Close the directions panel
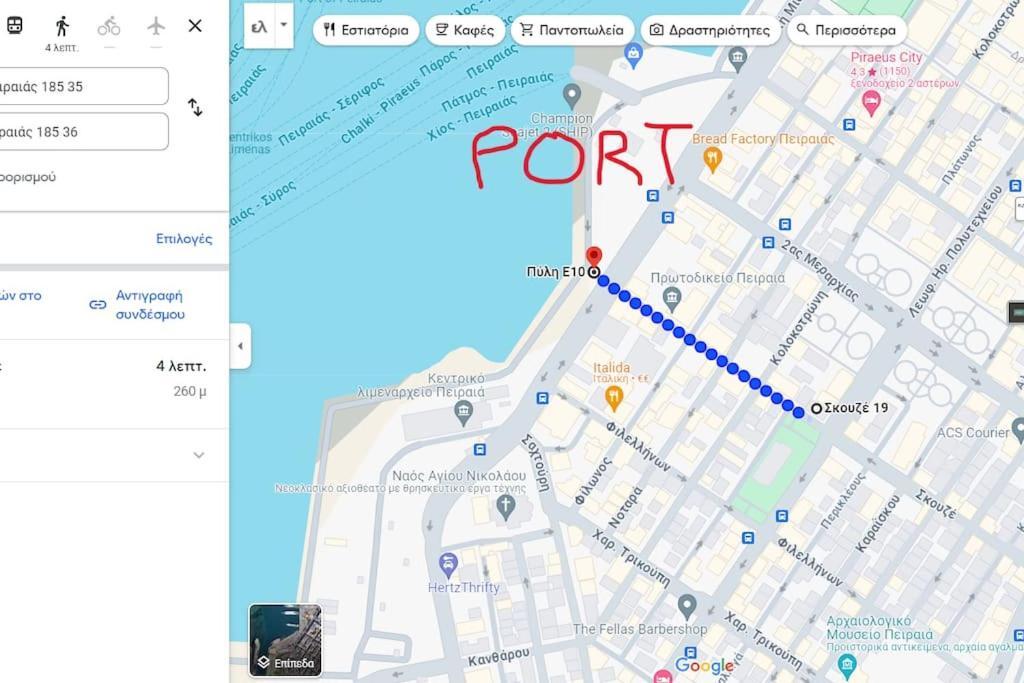 195,26
